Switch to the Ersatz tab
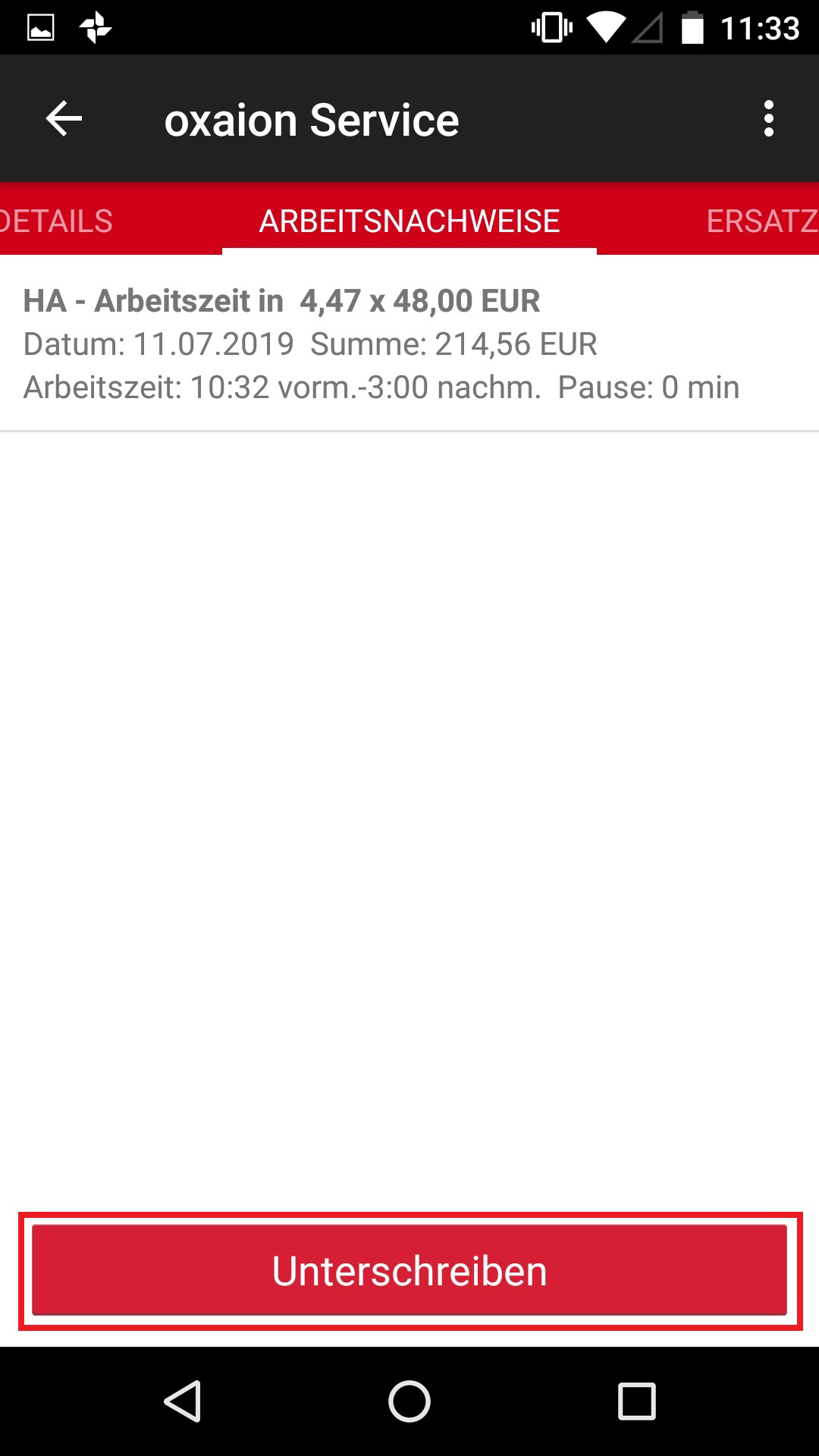The width and height of the screenshot is (819, 1456). coord(761,221)
